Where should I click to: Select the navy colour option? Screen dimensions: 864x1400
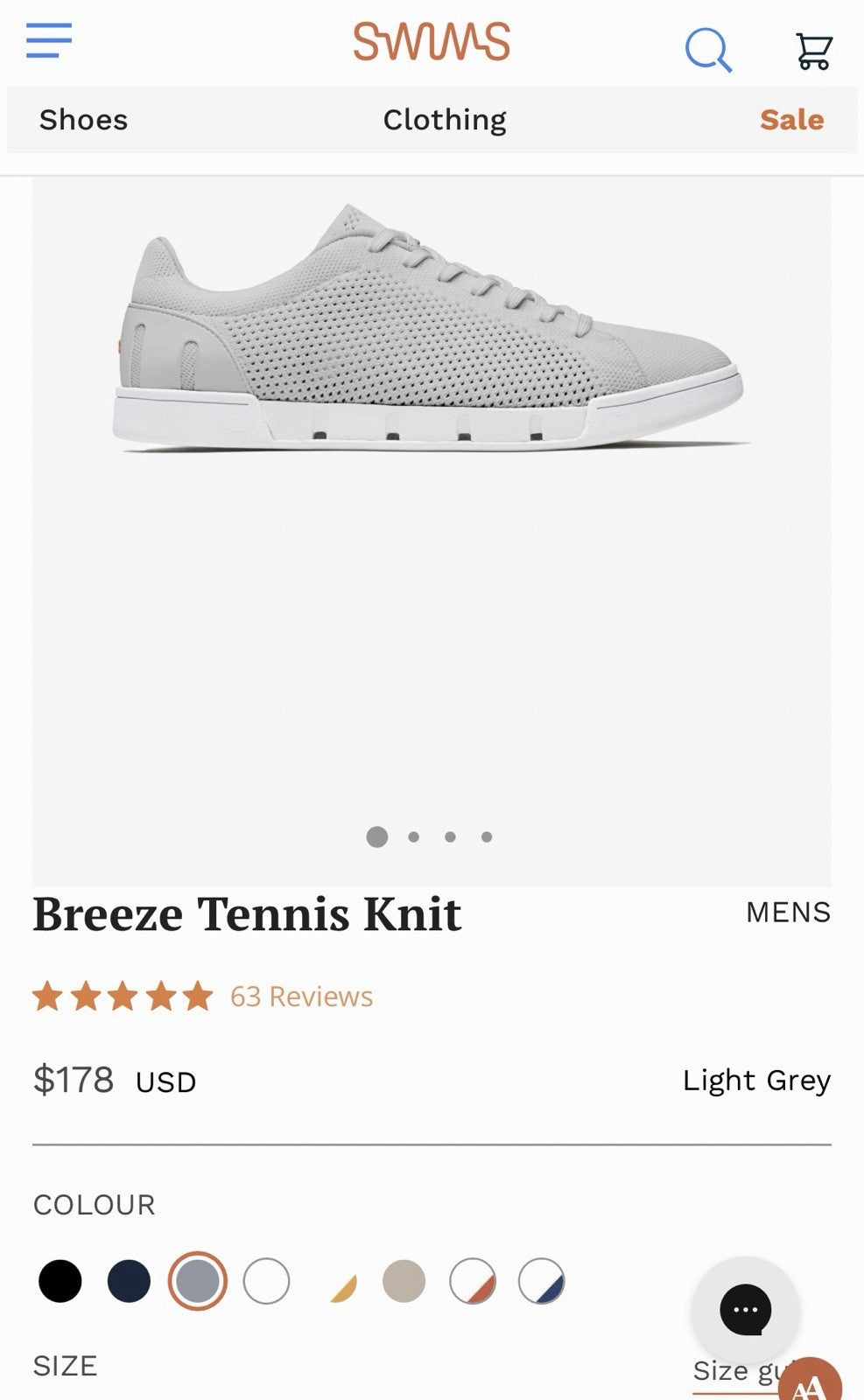pyautogui.click(x=128, y=1279)
